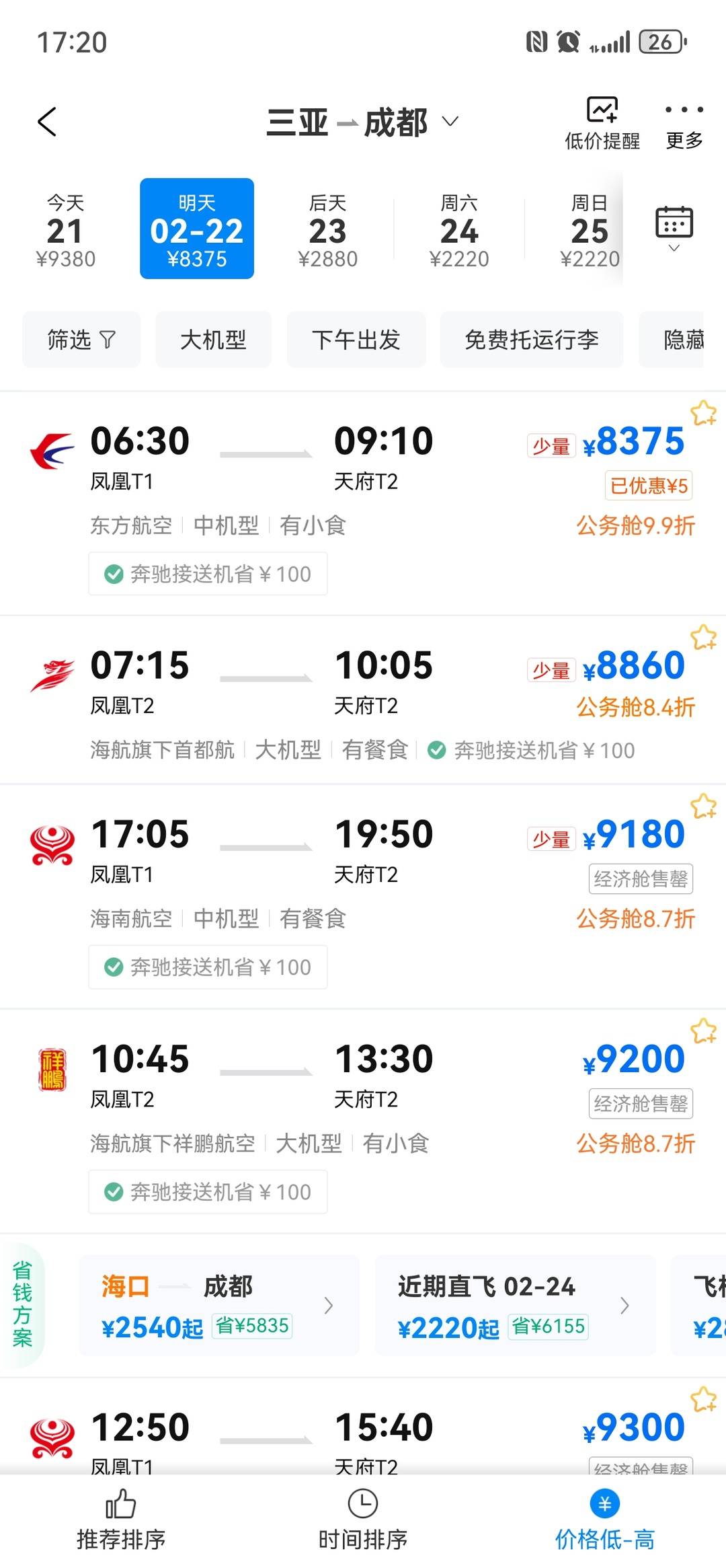The image size is (726, 1568).
Task: Apply the 免费托运行李 filter chip
Action: click(x=531, y=340)
